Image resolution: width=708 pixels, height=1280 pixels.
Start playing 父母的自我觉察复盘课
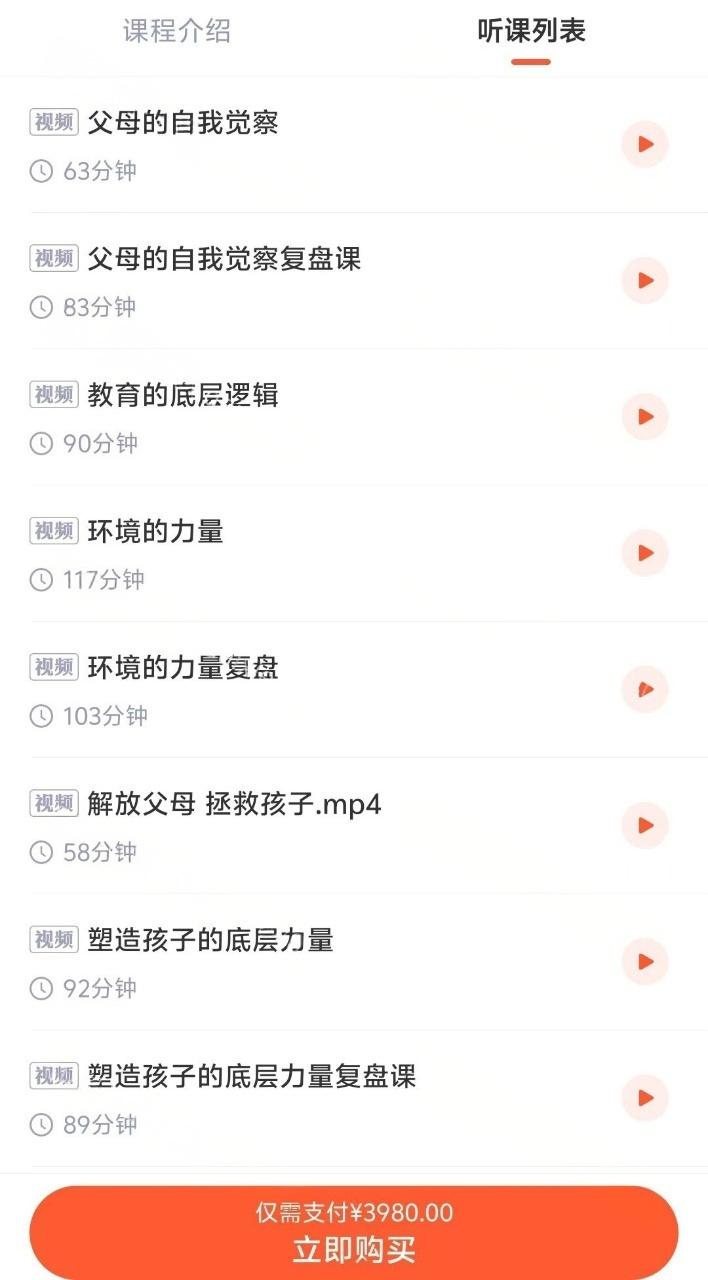[x=644, y=280]
